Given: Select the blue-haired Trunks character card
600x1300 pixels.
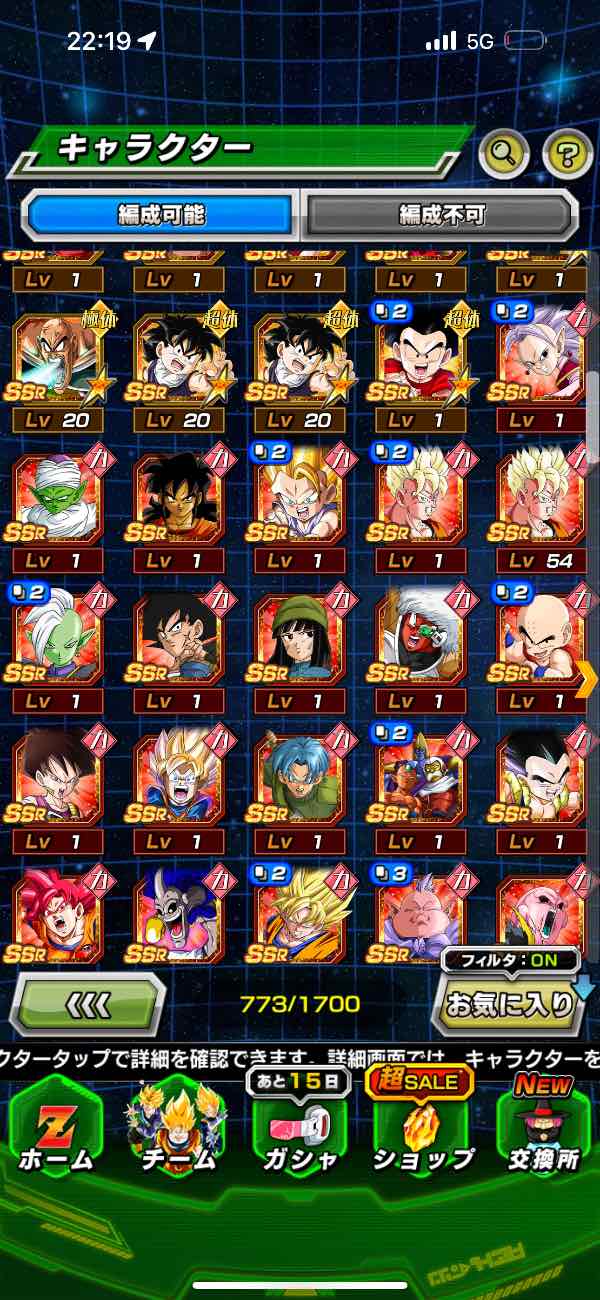Looking at the screenshot, I should point(298,776).
